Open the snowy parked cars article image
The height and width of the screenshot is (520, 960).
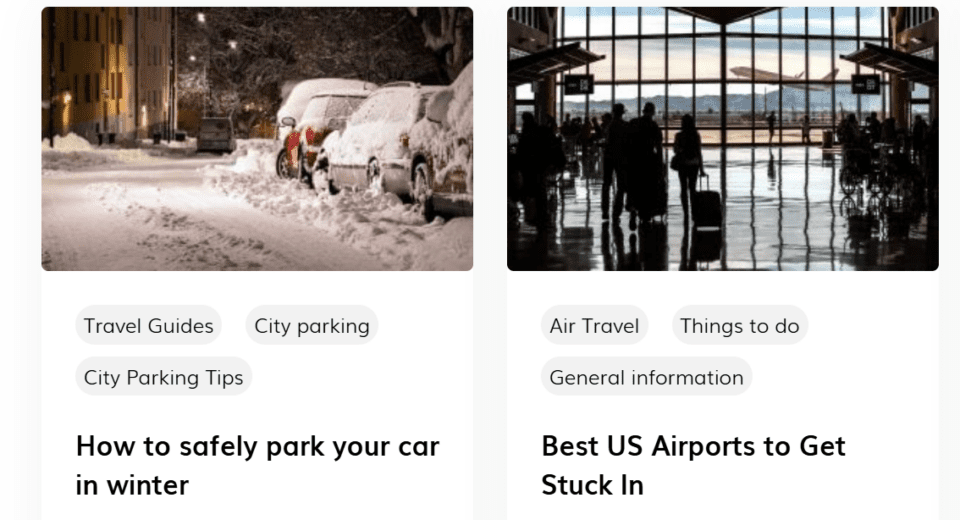tap(257, 138)
